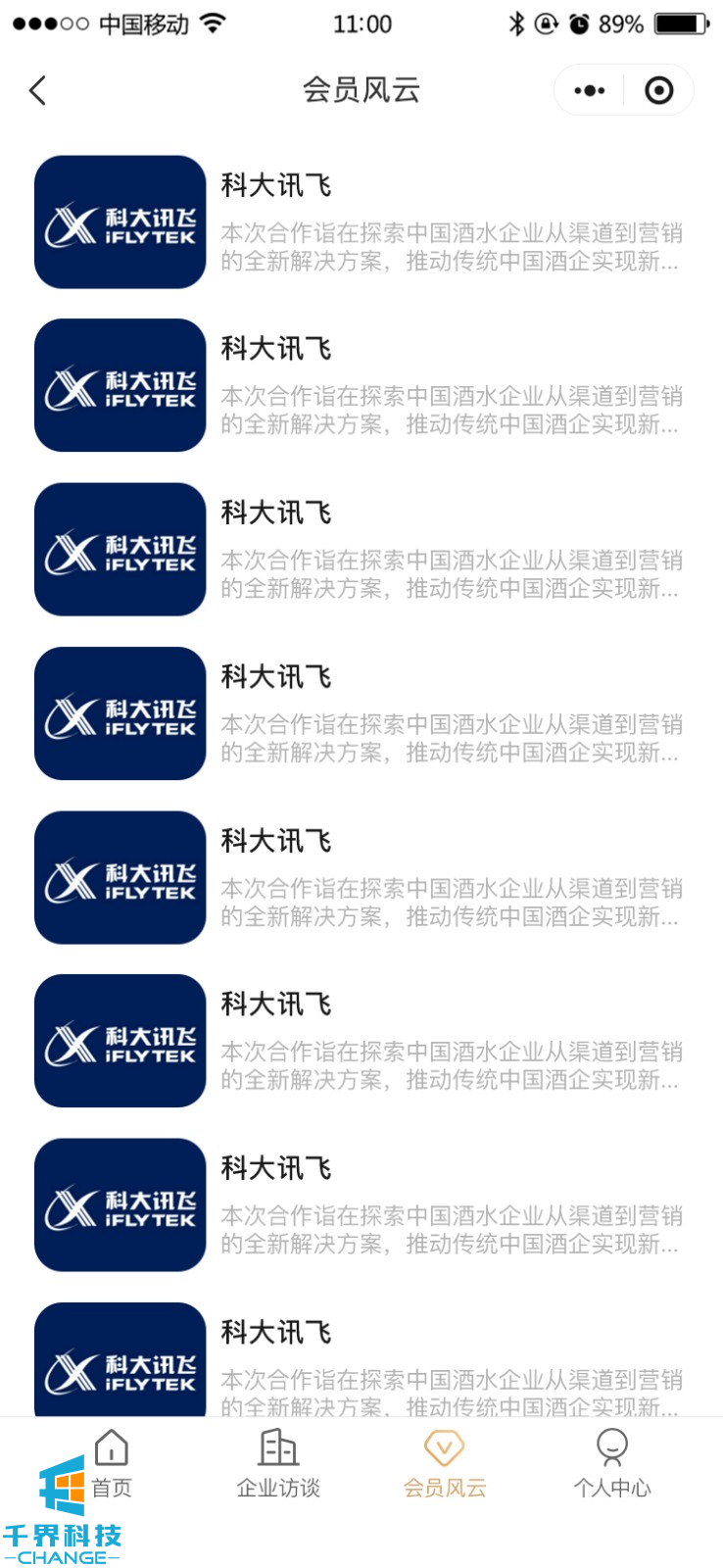Go to the 个人中心 tab

pyautogui.click(x=611, y=1463)
